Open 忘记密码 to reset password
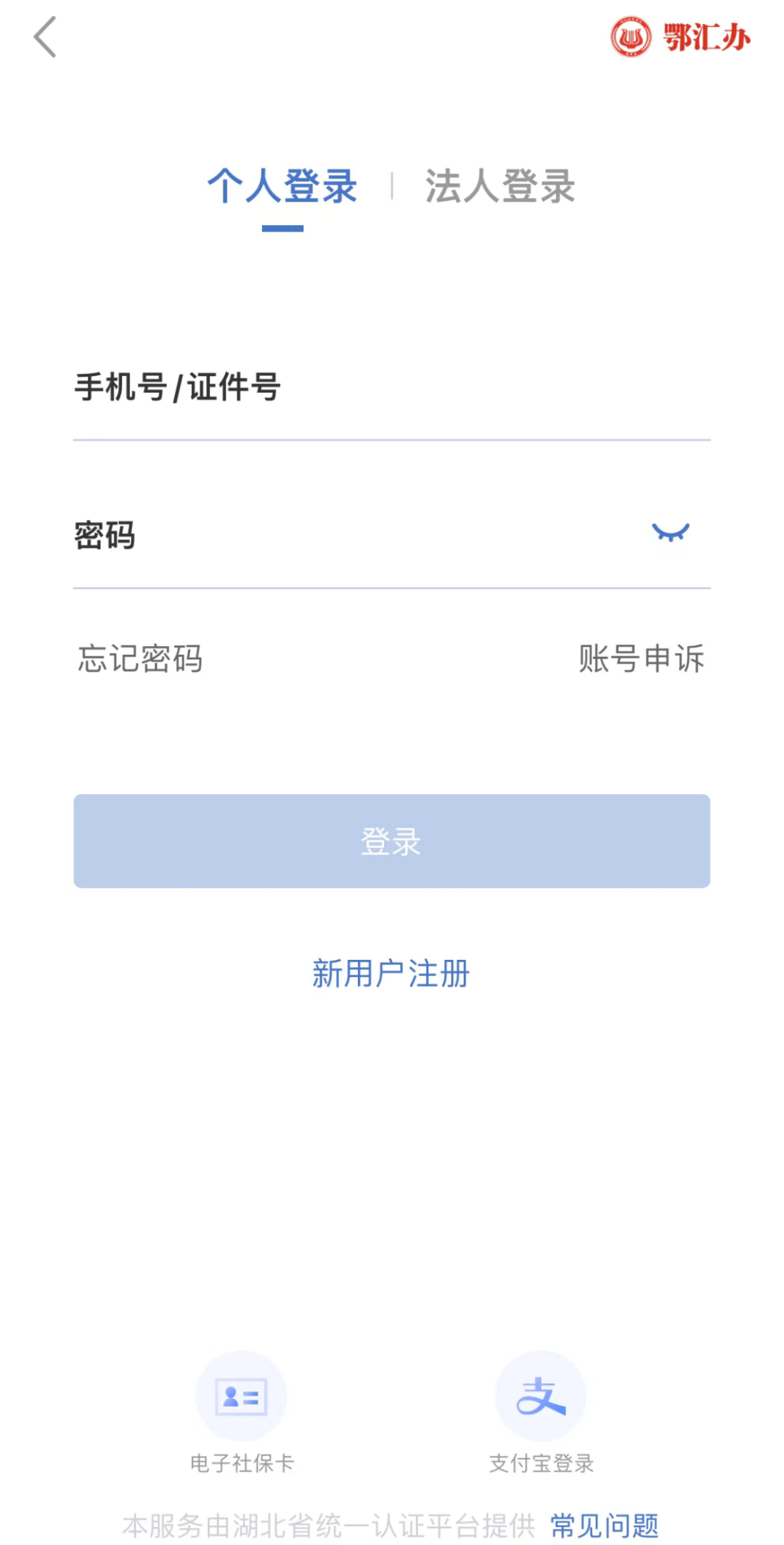Viewport: 784px width, 1545px height. coord(140,659)
